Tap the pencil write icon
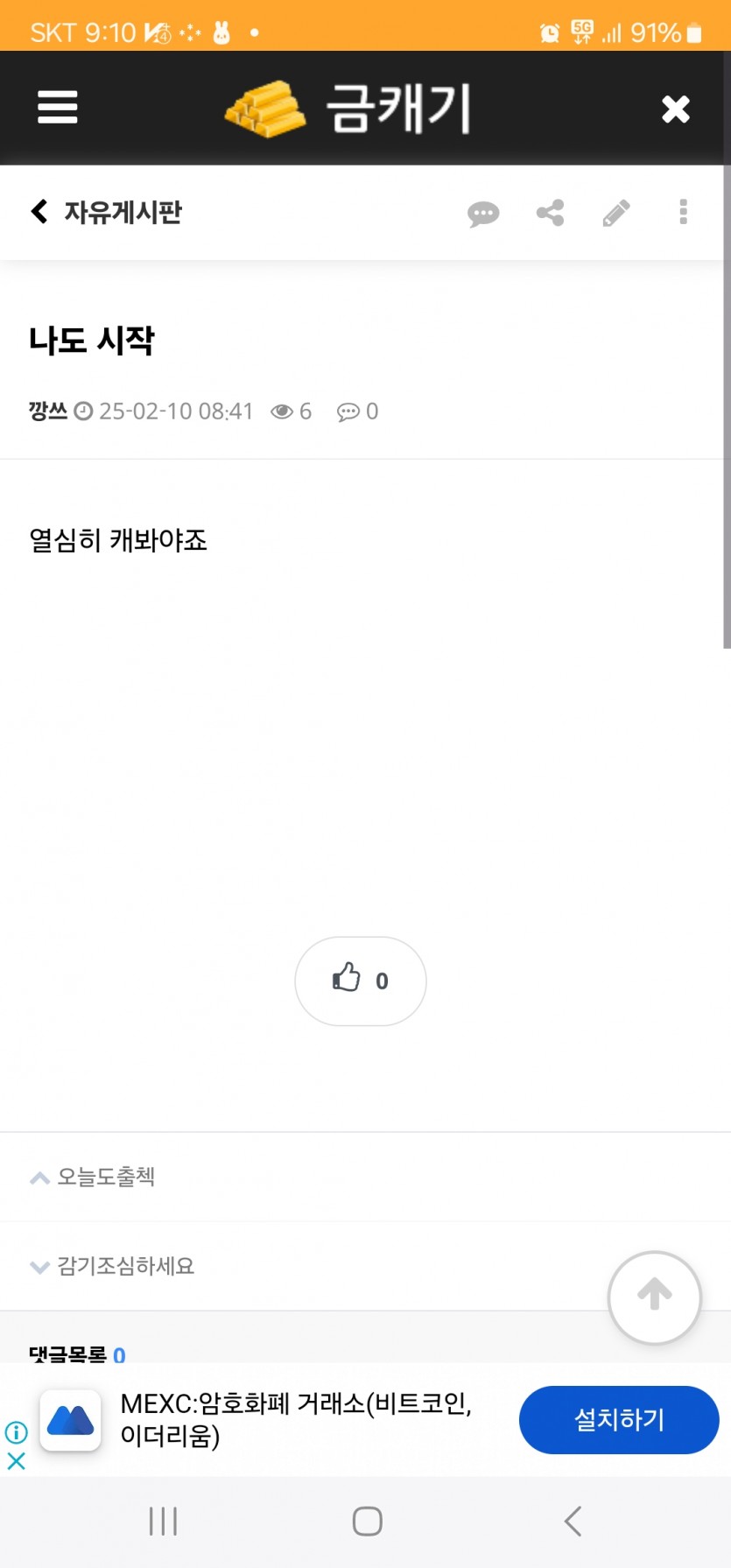The height and width of the screenshot is (1568, 731). tap(616, 213)
